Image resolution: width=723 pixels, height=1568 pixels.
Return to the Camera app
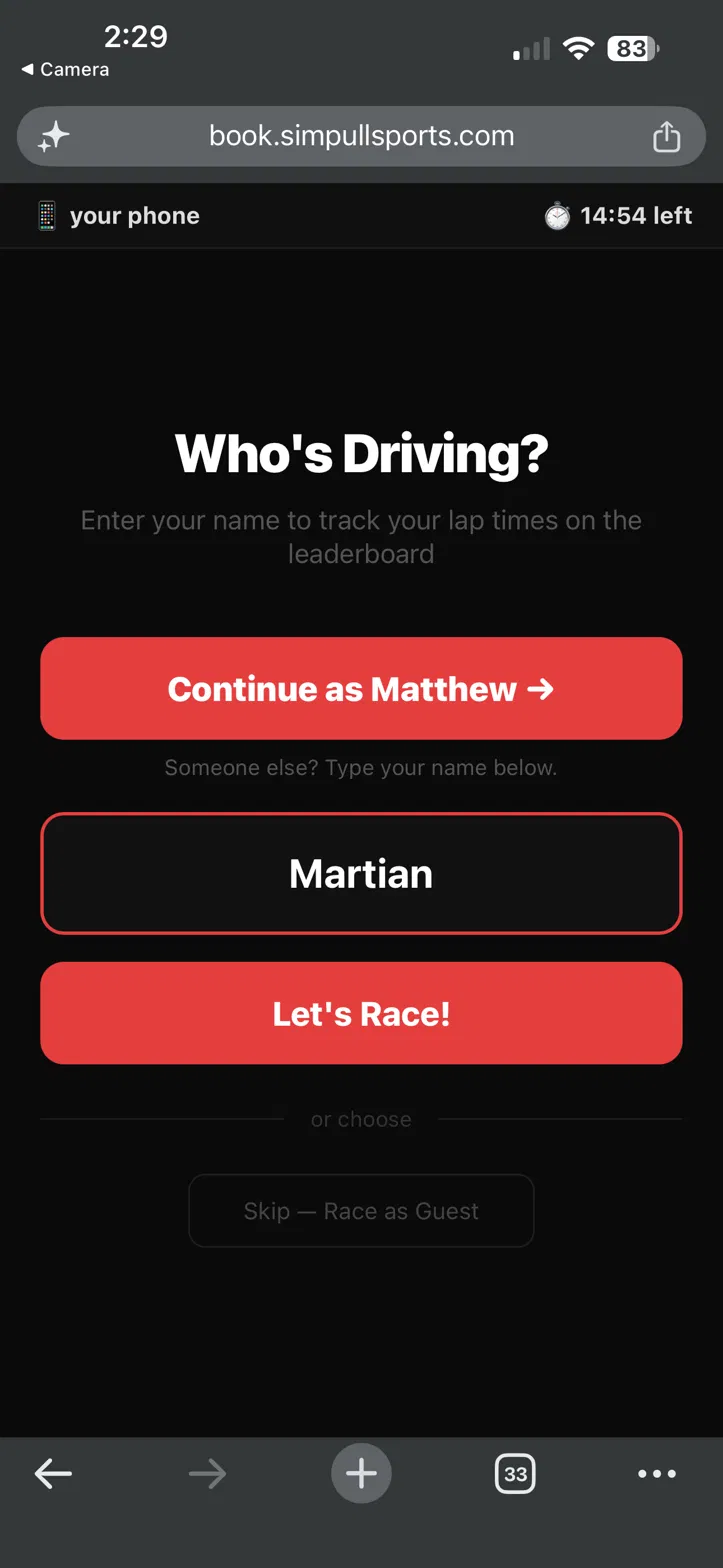[x=65, y=70]
